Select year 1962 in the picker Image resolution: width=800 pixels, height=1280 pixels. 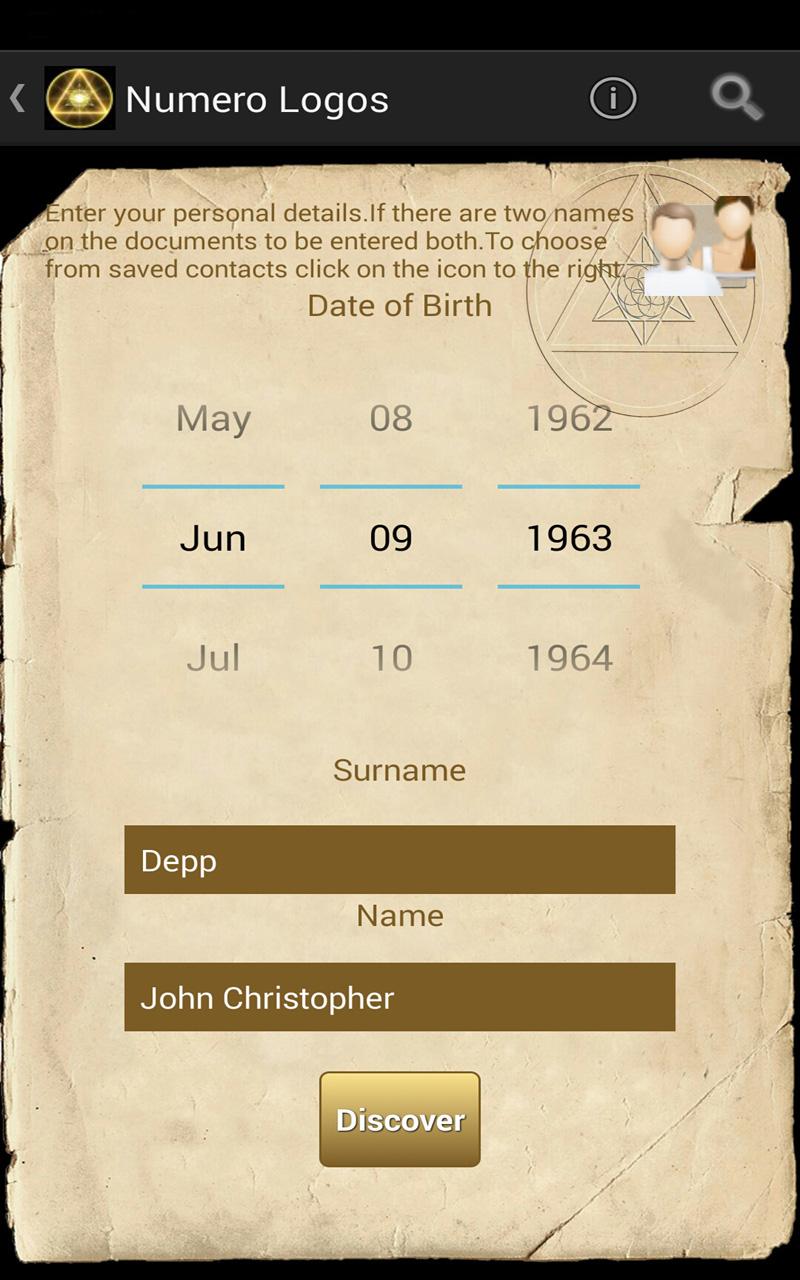[x=569, y=418]
